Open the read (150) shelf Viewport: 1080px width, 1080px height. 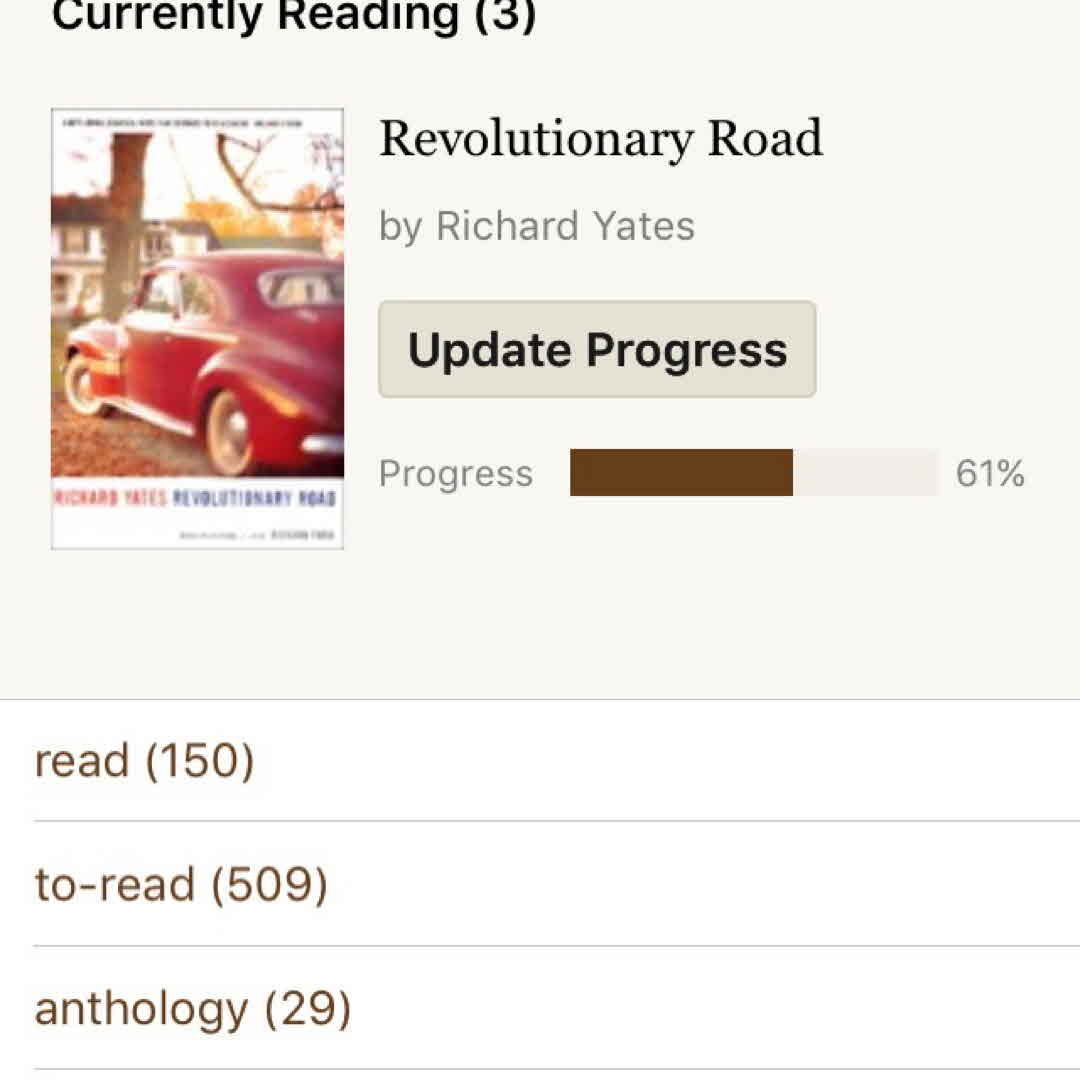tap(145, 761)
